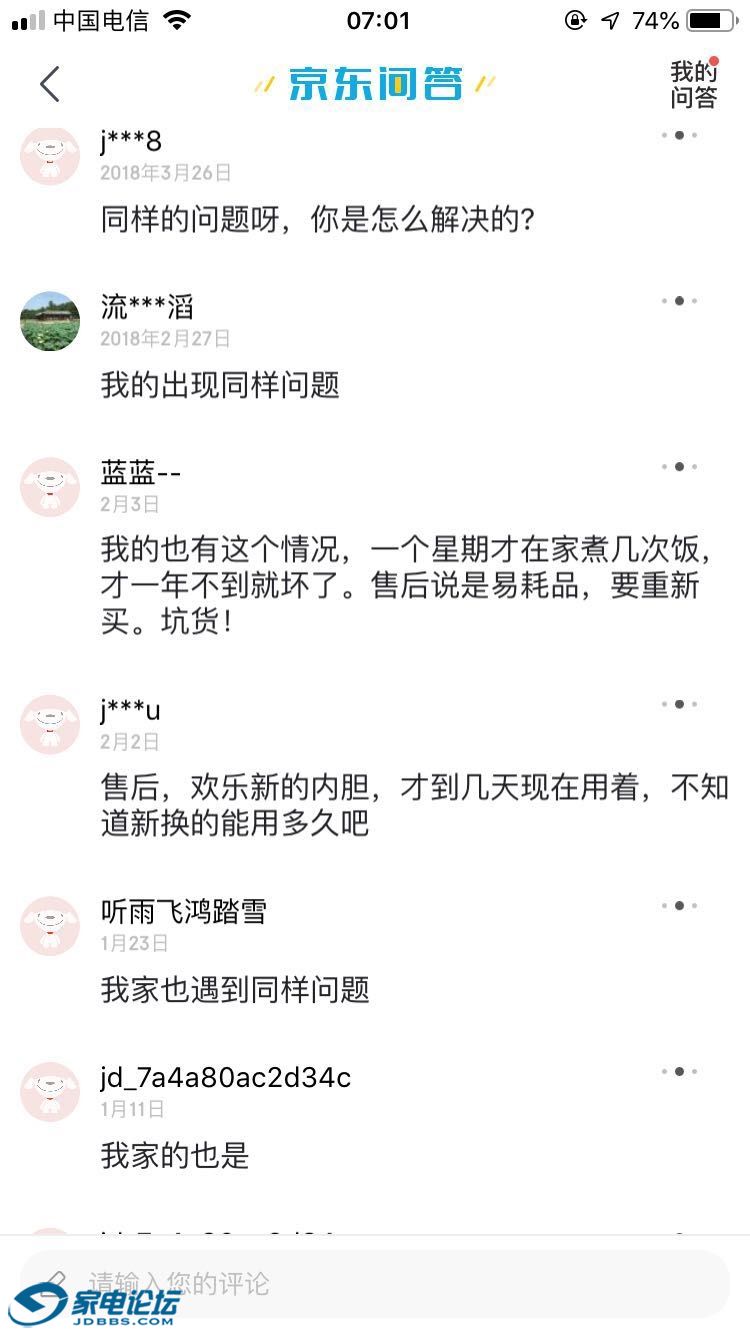This screenshot has width=750, height=1334.
Task: Open more options on j***8's answer
Action: pos(679,135)
